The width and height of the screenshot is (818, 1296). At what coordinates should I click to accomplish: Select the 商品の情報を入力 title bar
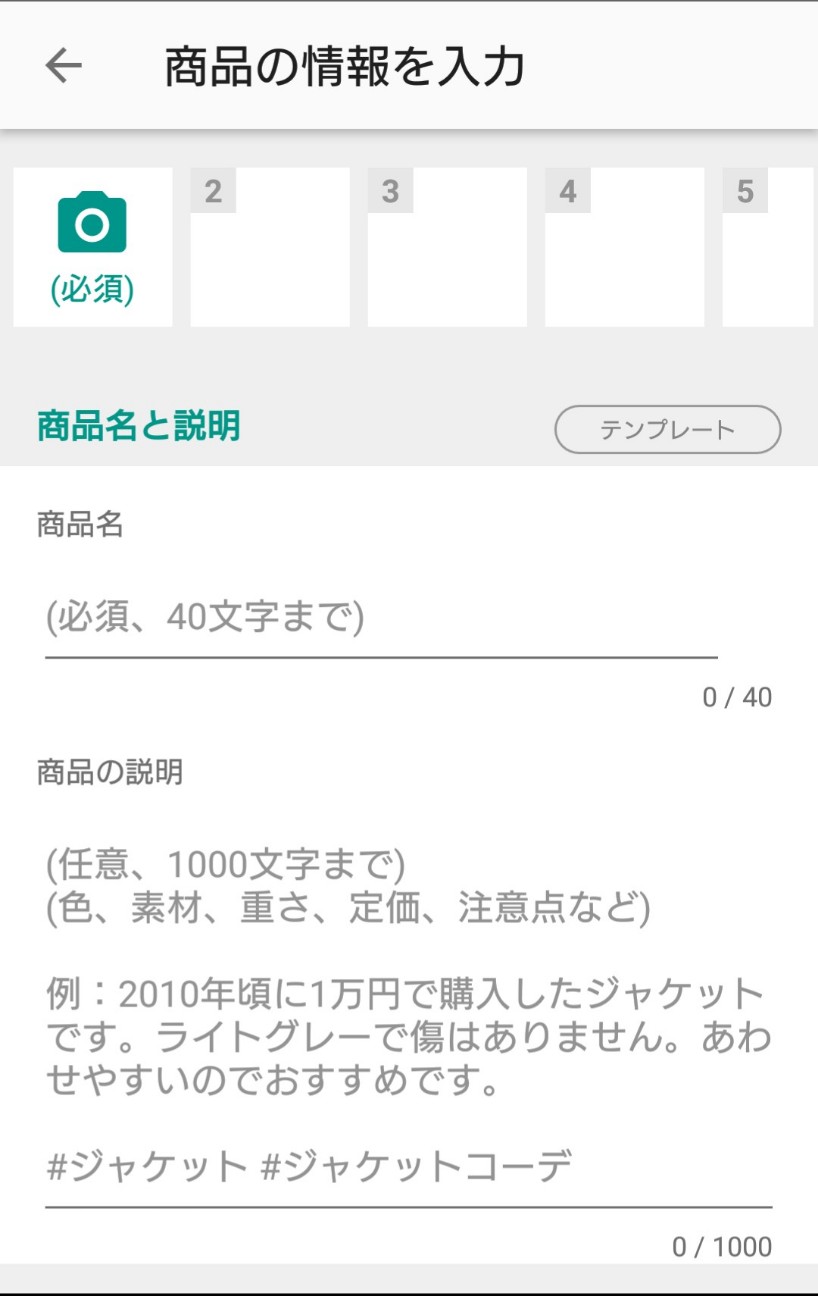(345, 67)
